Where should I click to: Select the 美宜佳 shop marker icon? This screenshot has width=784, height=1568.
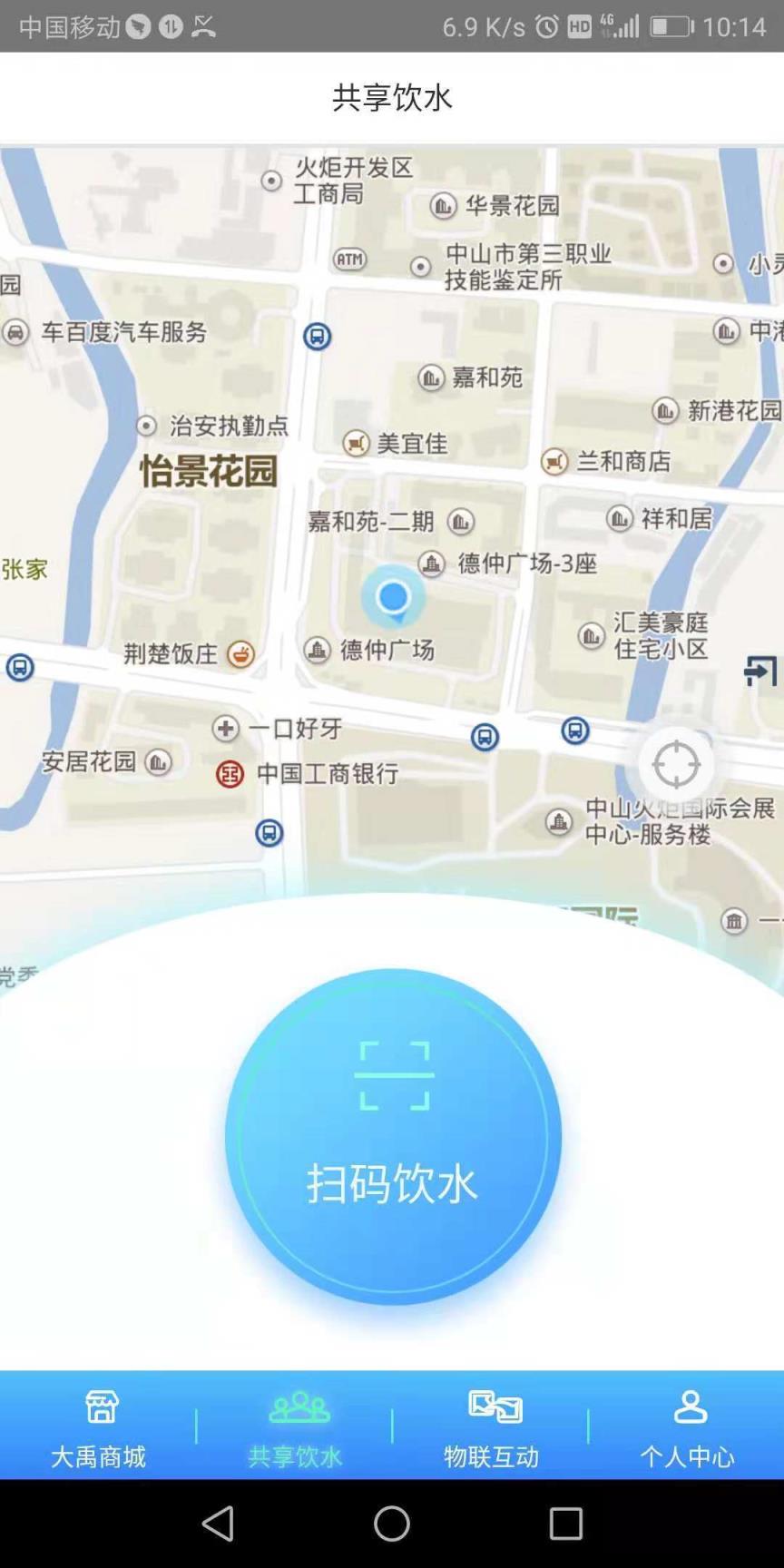356,444
